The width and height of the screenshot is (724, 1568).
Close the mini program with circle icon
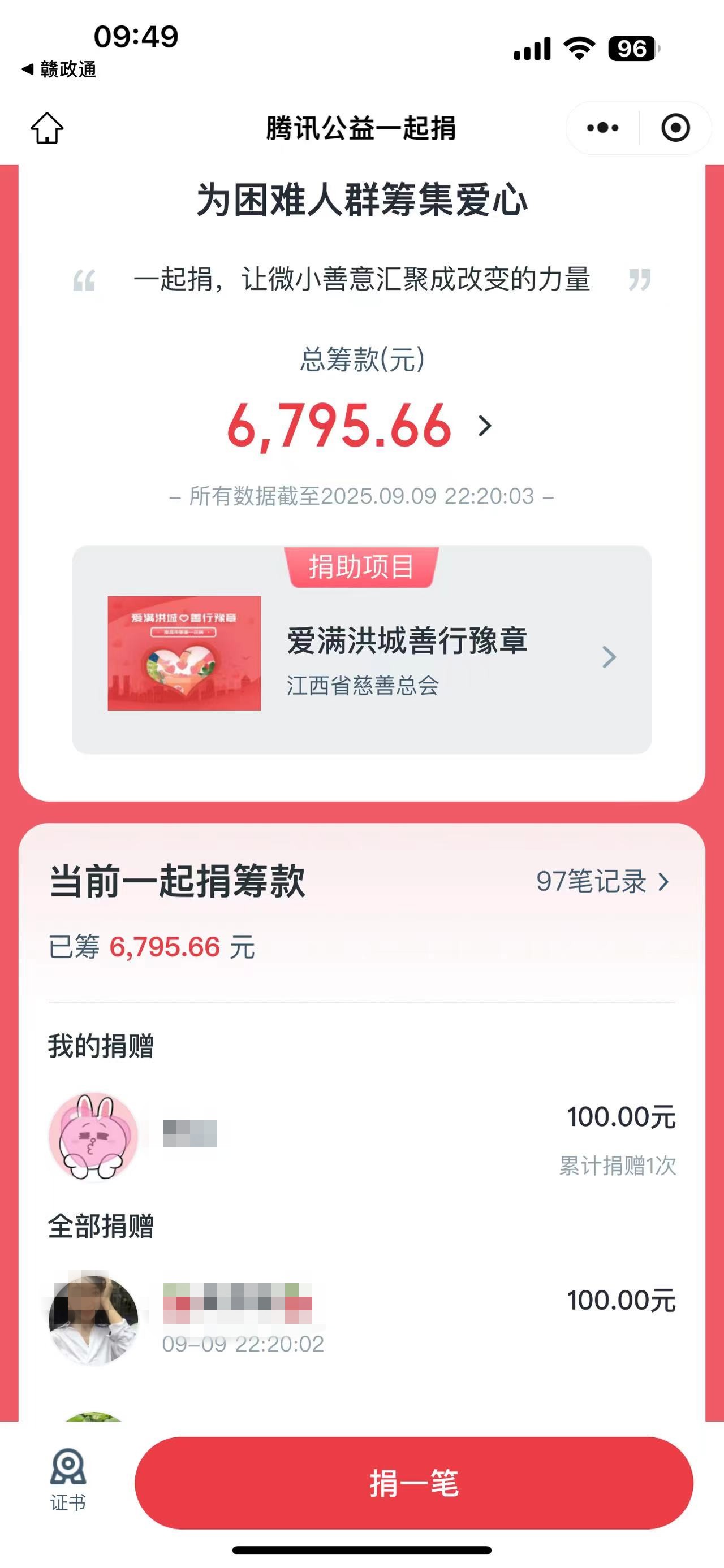coord(675,128)
